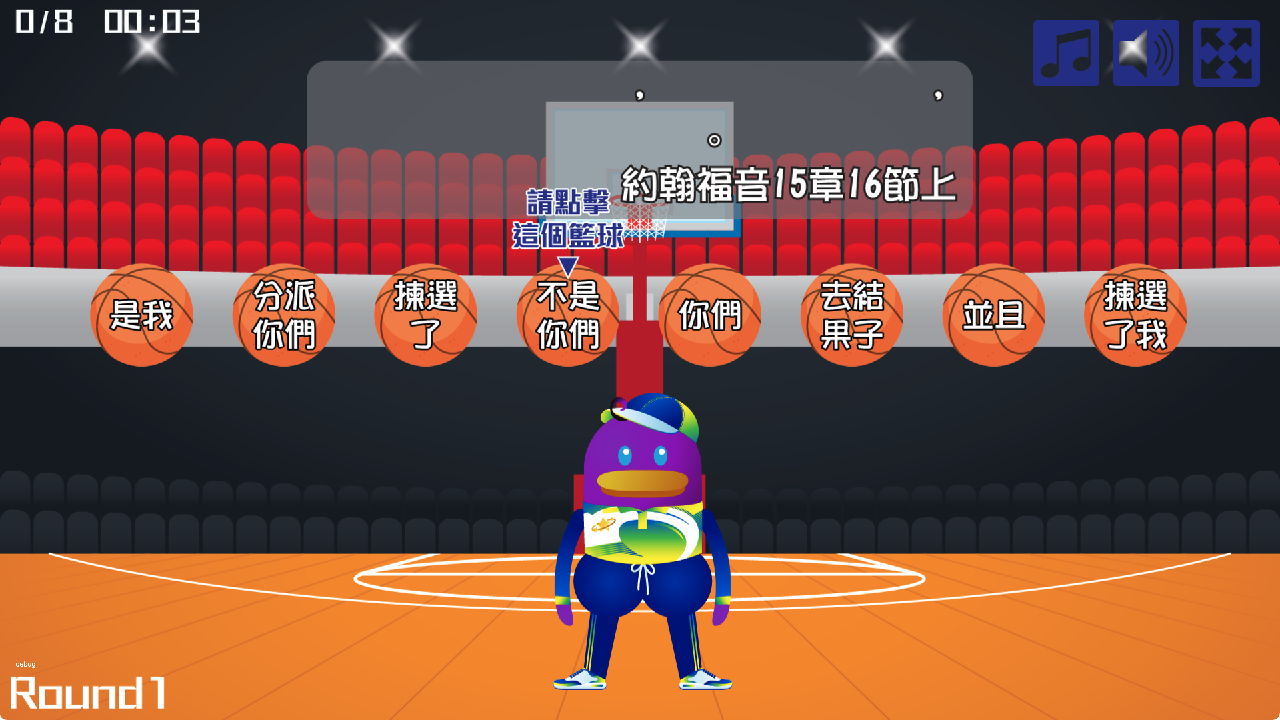Image resolution: width=1280 pixels, height=720 pixels.
Task: Toggle the background music note icon
Action: tap(1066, 53)
